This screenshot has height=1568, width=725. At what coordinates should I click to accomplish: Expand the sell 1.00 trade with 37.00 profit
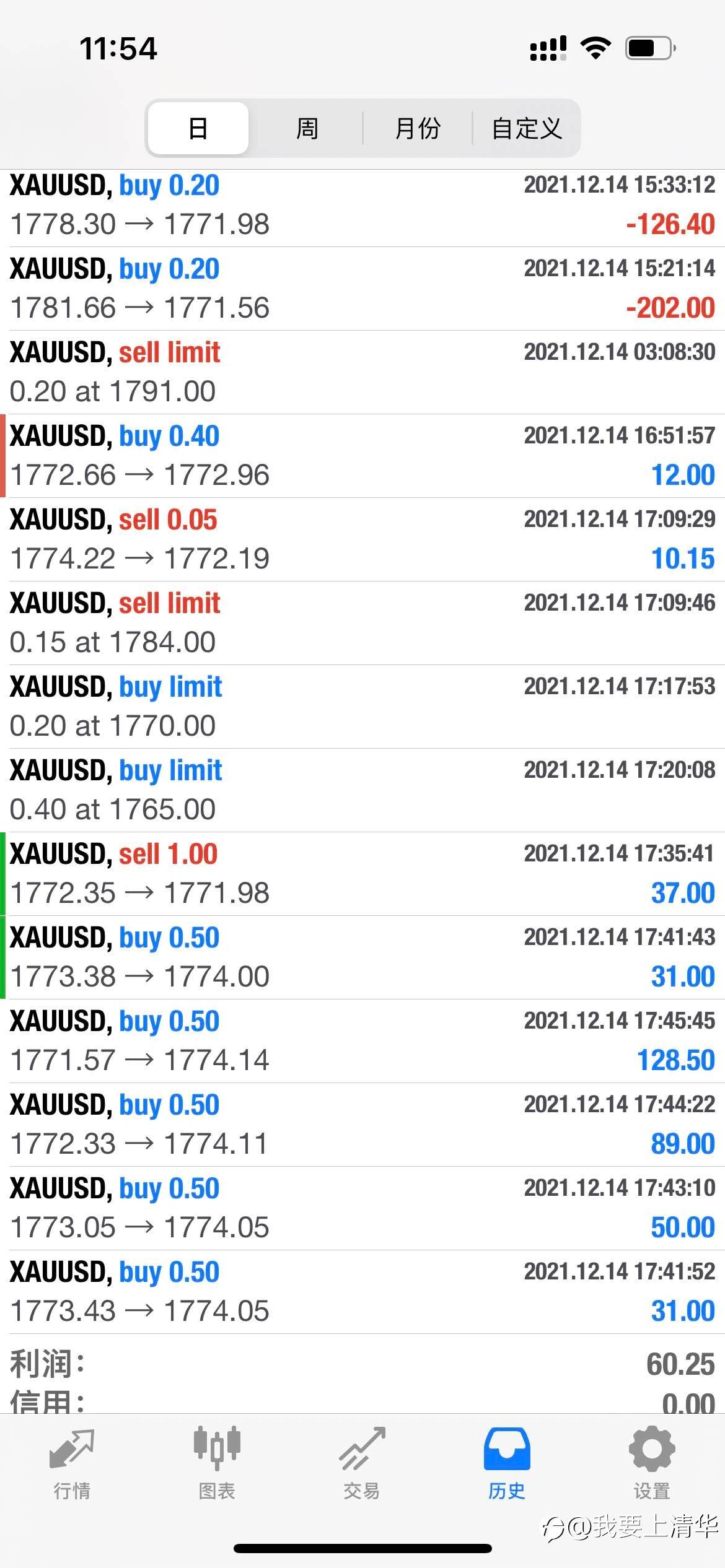tap(362, 874)
